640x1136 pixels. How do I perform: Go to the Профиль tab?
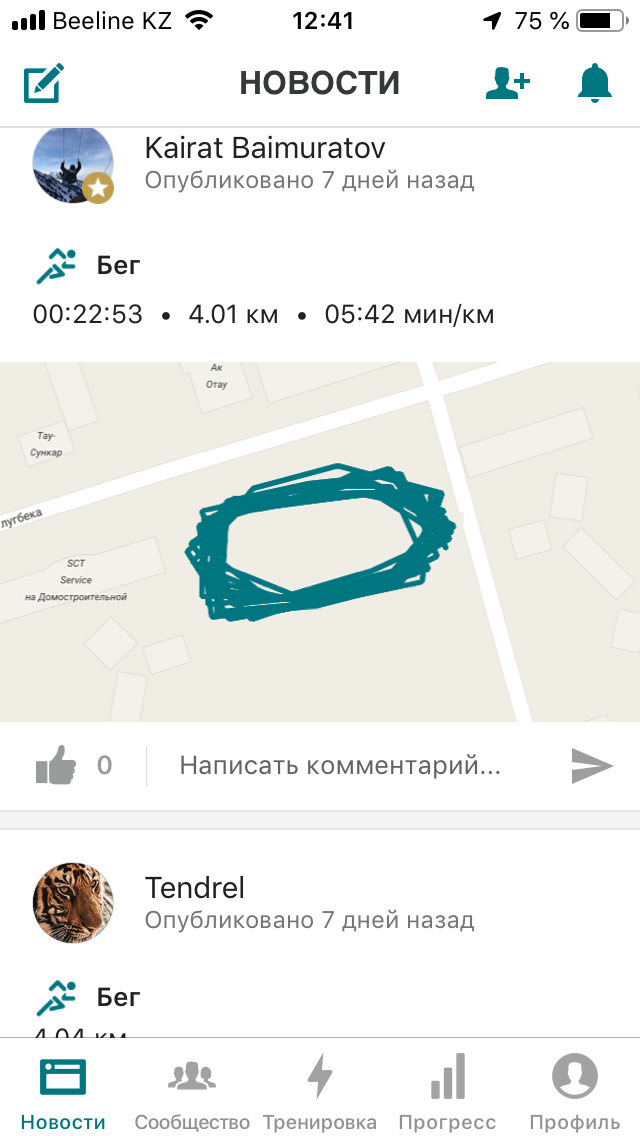575,1092
